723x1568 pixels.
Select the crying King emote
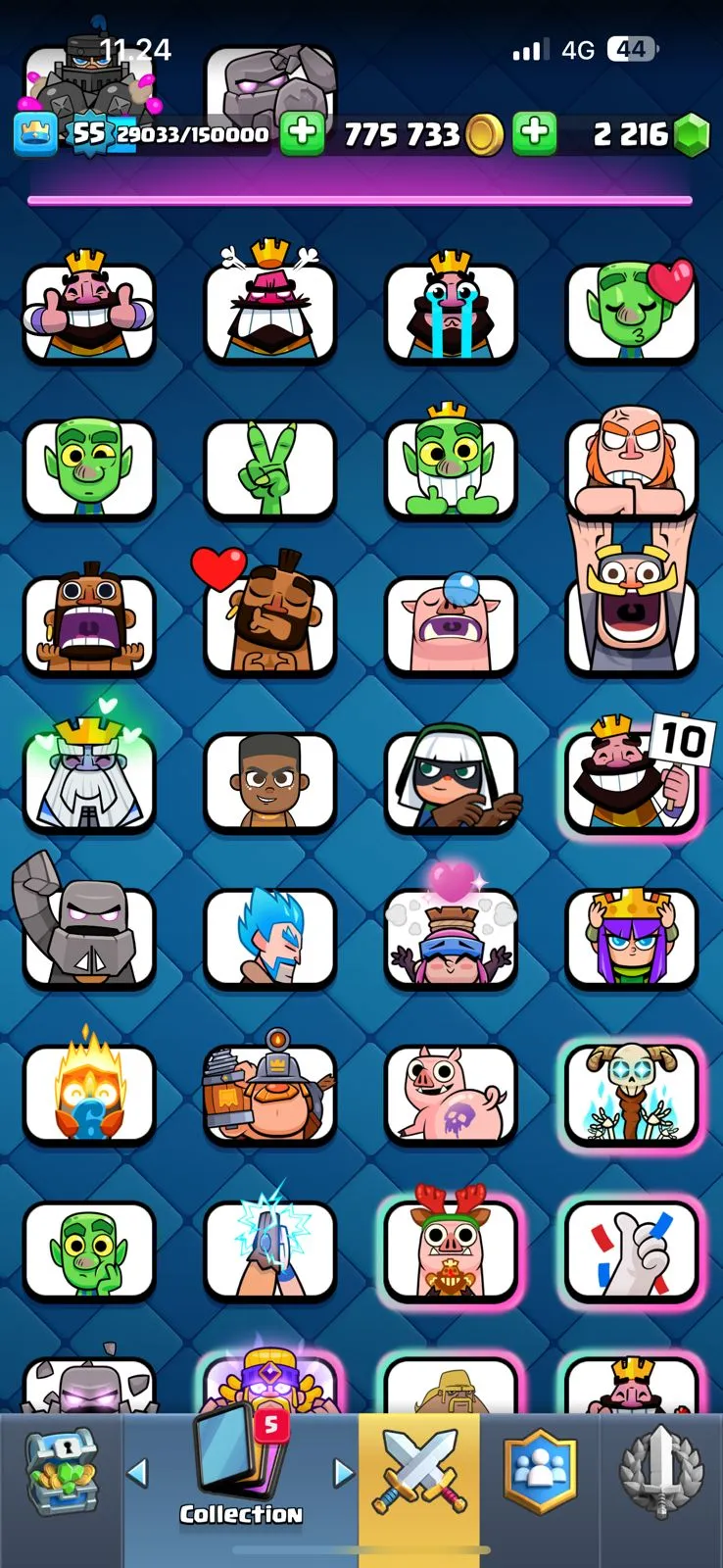pos(451,312)
